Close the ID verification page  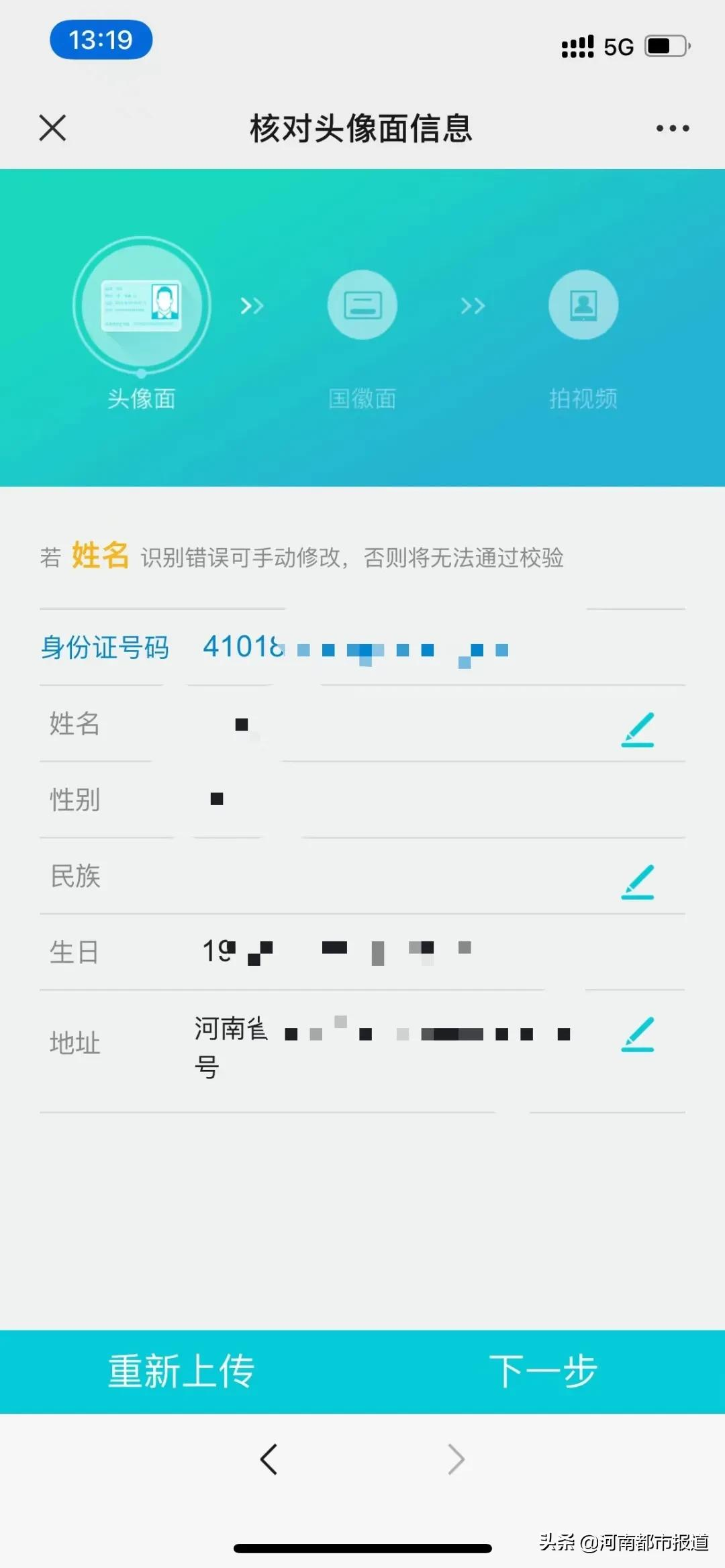[52, 127]
